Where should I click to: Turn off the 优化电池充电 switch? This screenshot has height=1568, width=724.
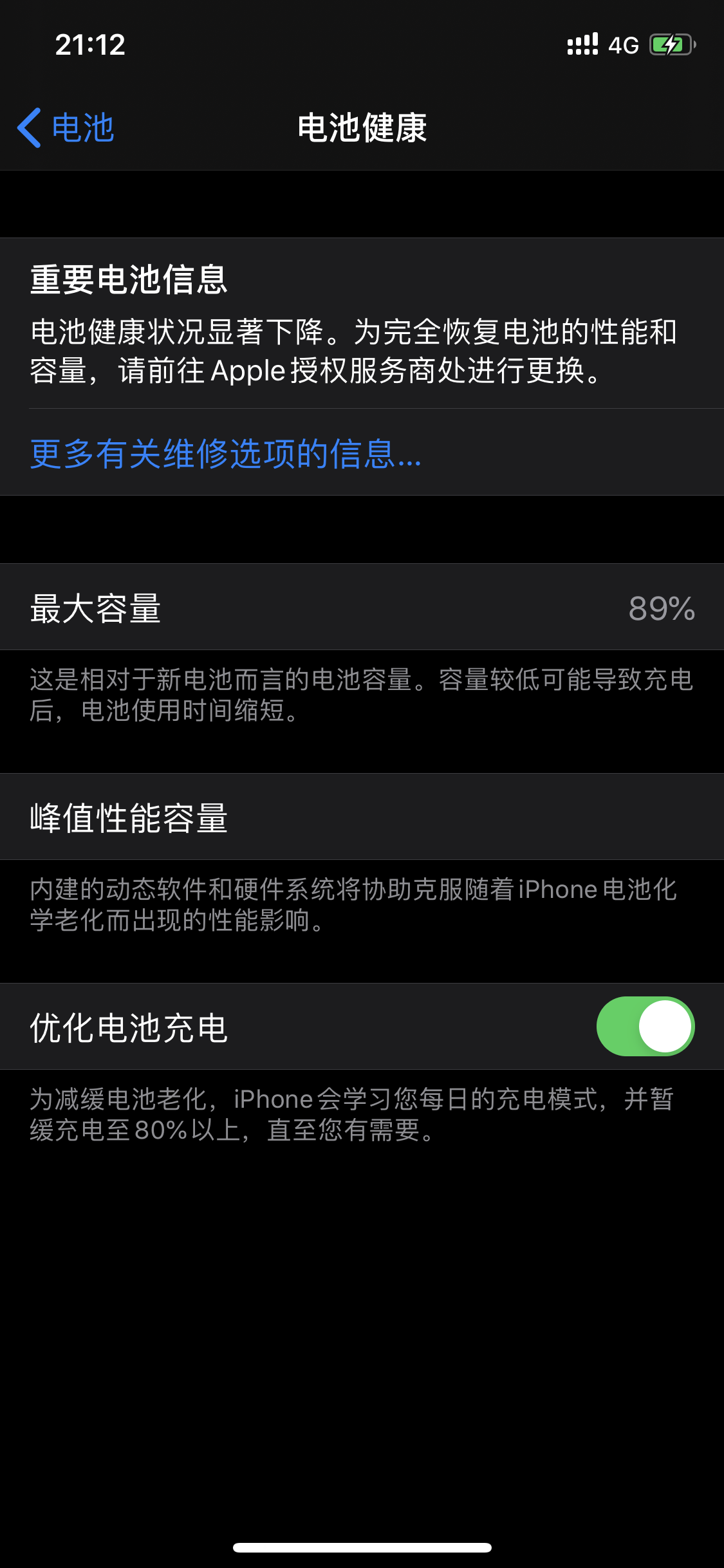pos(645,1026)
